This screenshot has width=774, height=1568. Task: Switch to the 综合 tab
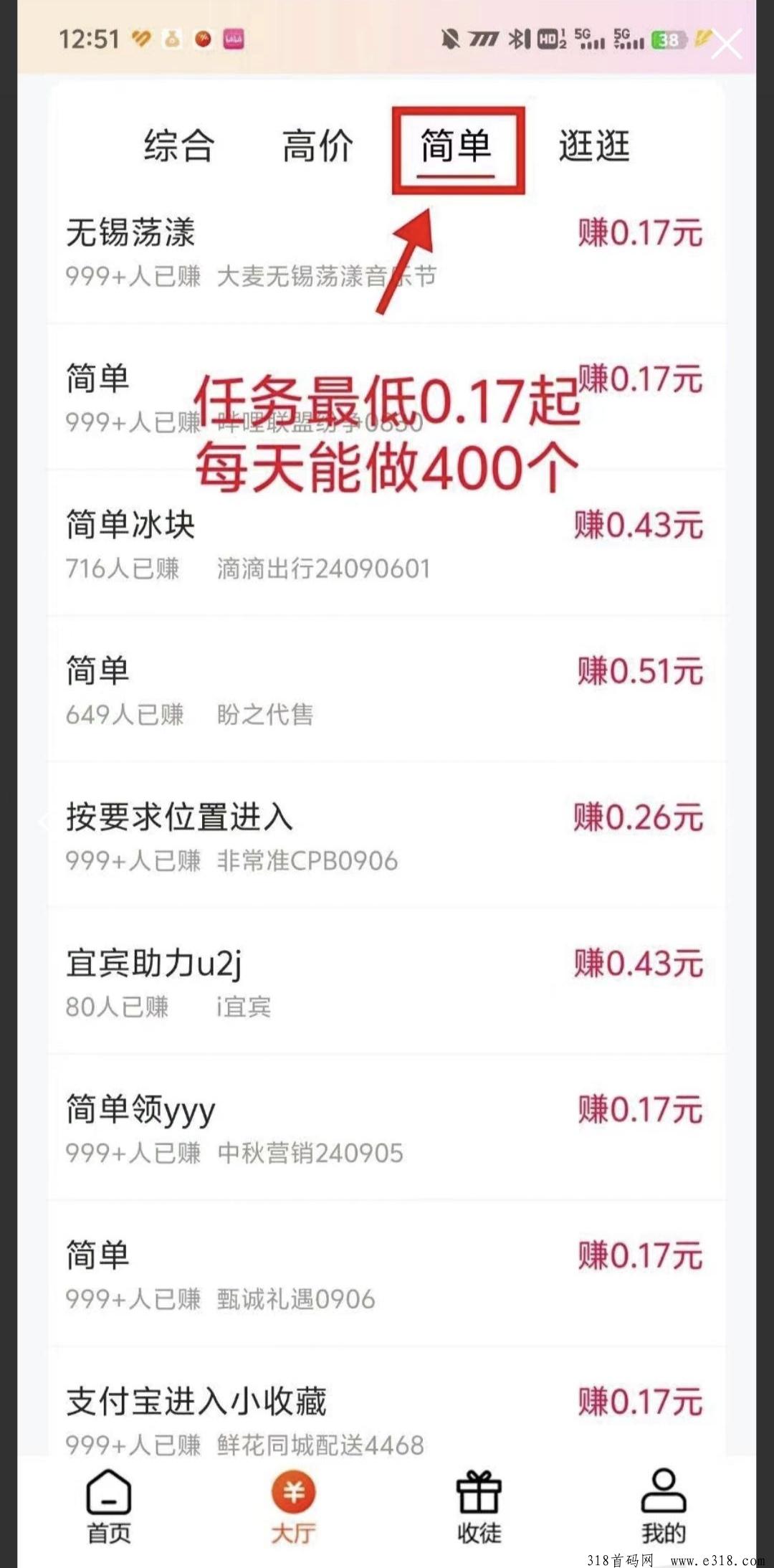point(179,146)
